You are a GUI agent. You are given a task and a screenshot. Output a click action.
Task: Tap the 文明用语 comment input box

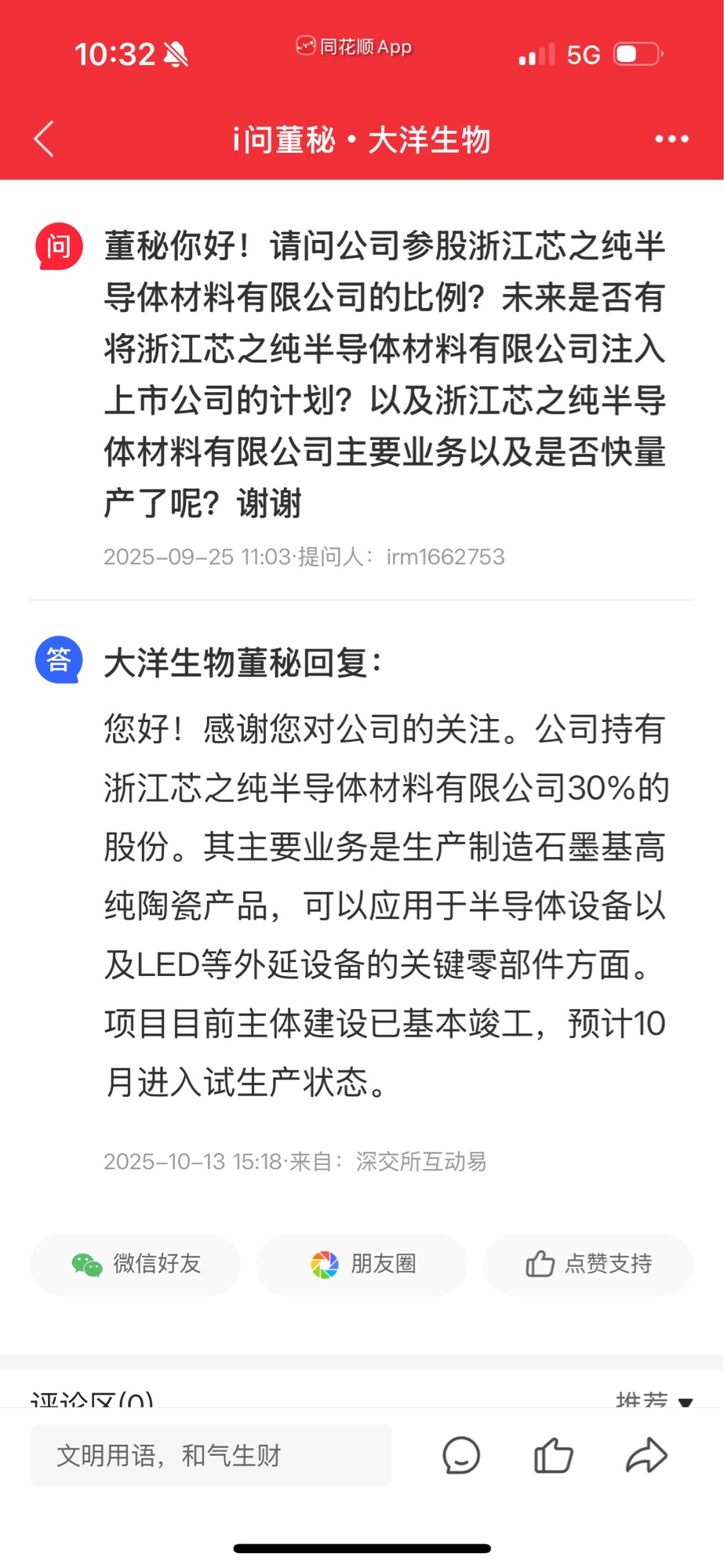[210, 1455]
